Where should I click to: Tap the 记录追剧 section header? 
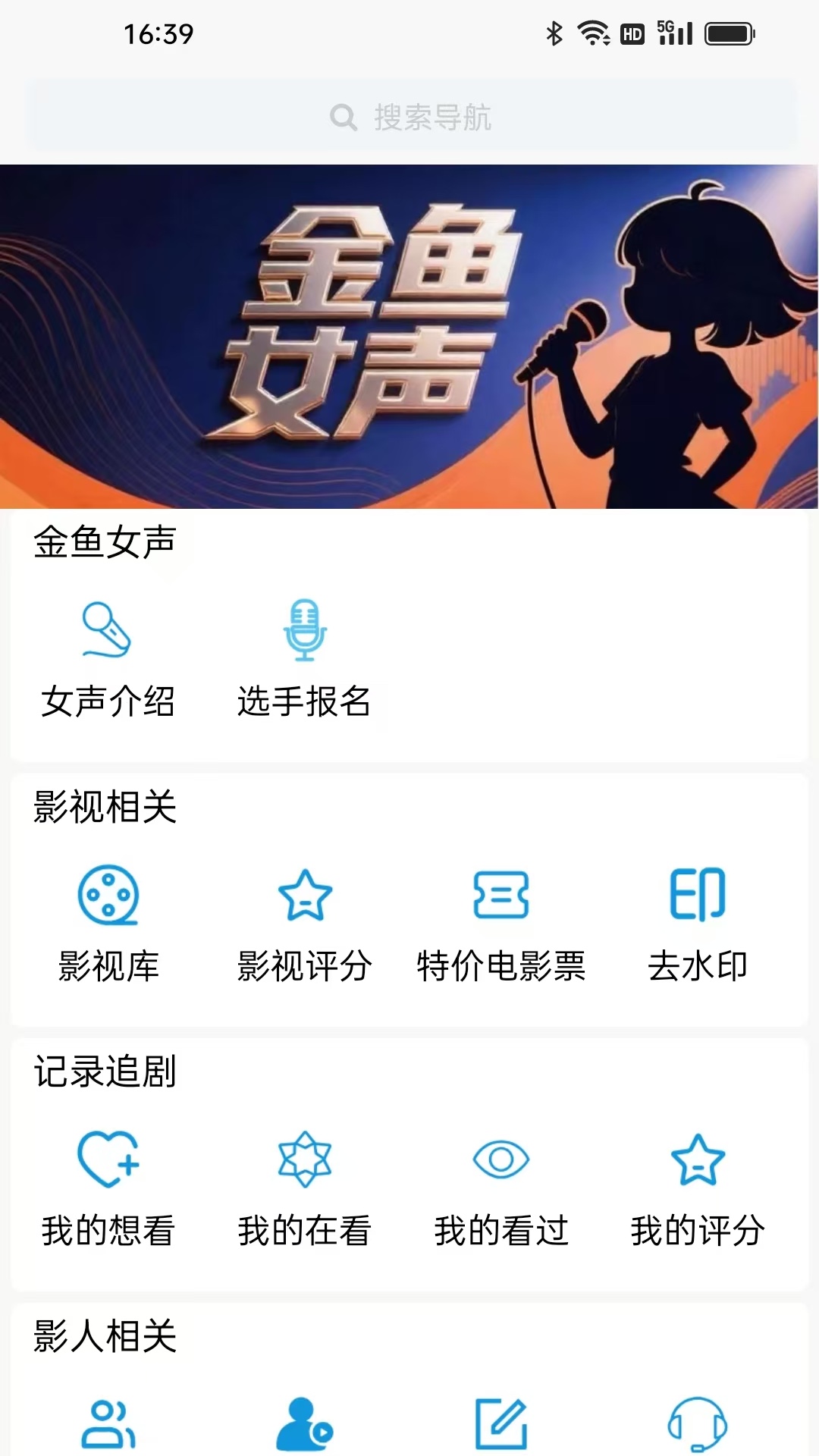[105, 1072]
